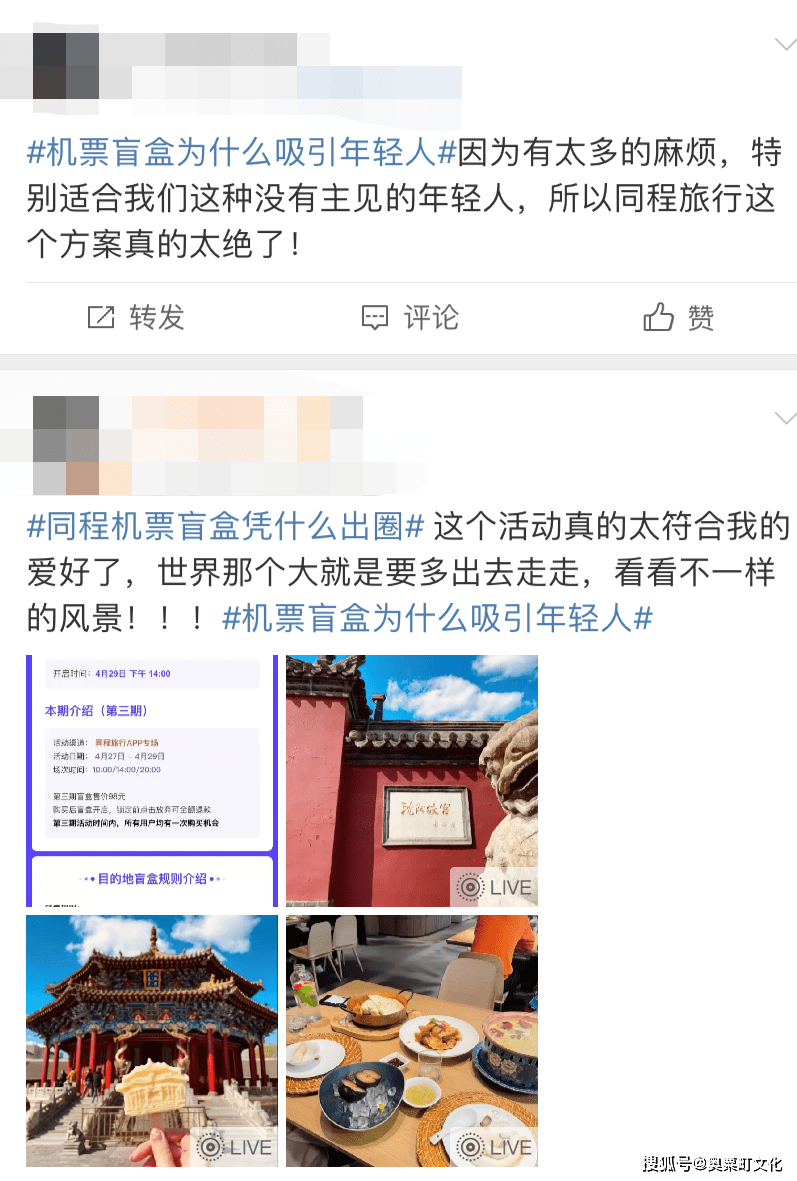Tap 转发 to repost the first post
The image size is (797, 1181).
tap(136, 318)
